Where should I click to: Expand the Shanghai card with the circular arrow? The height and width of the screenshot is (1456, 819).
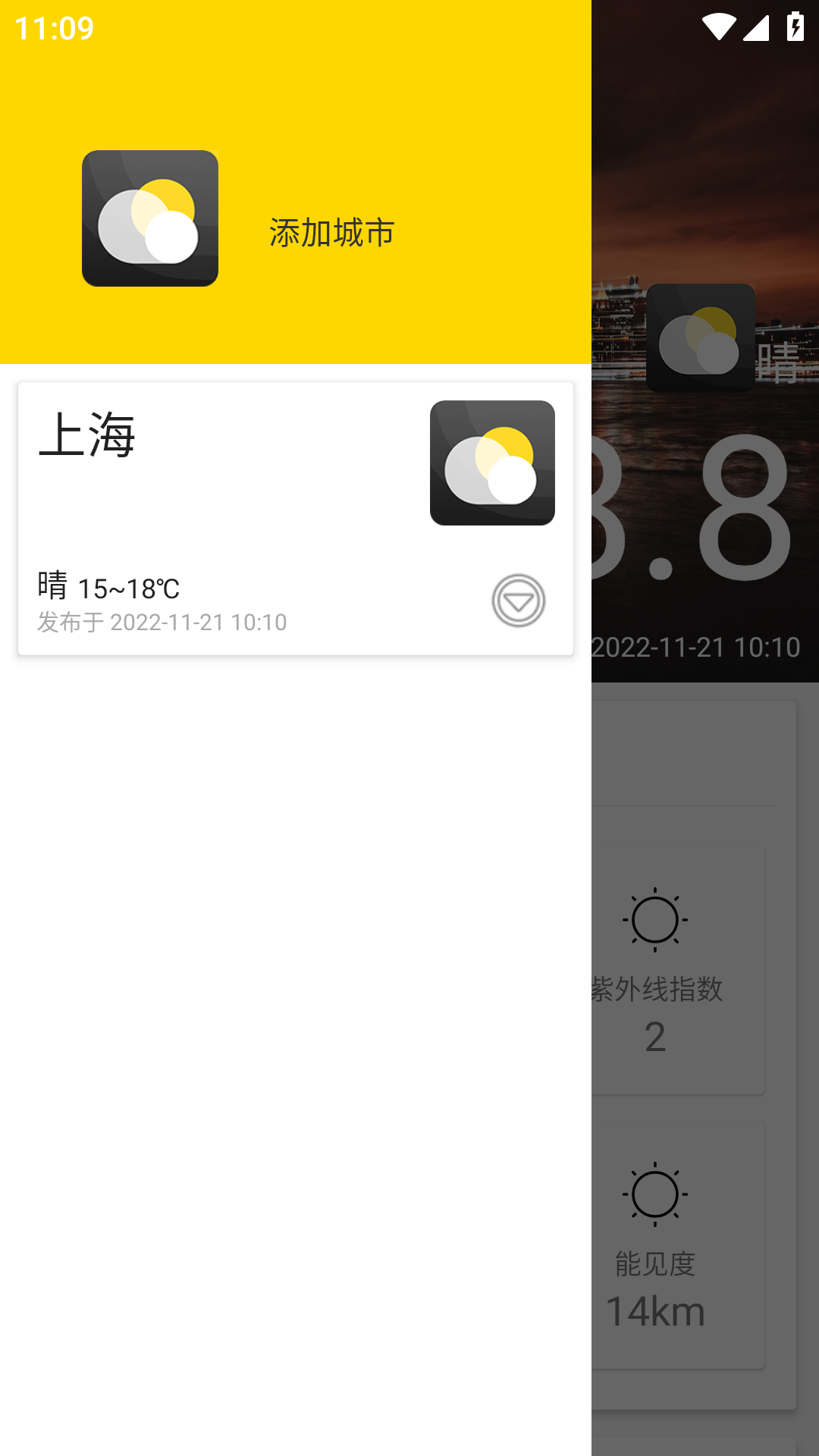pos(518,600)
